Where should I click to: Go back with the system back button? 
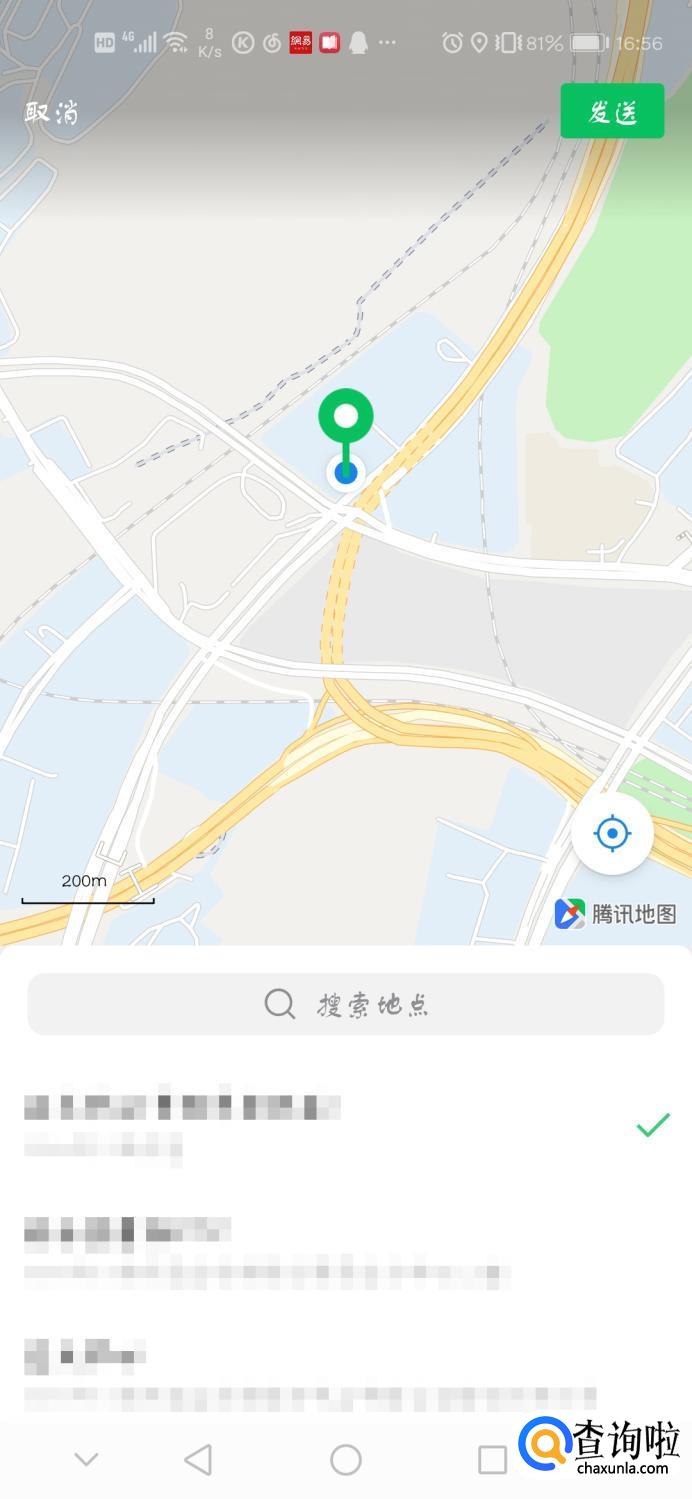(x=199, y=1460)
